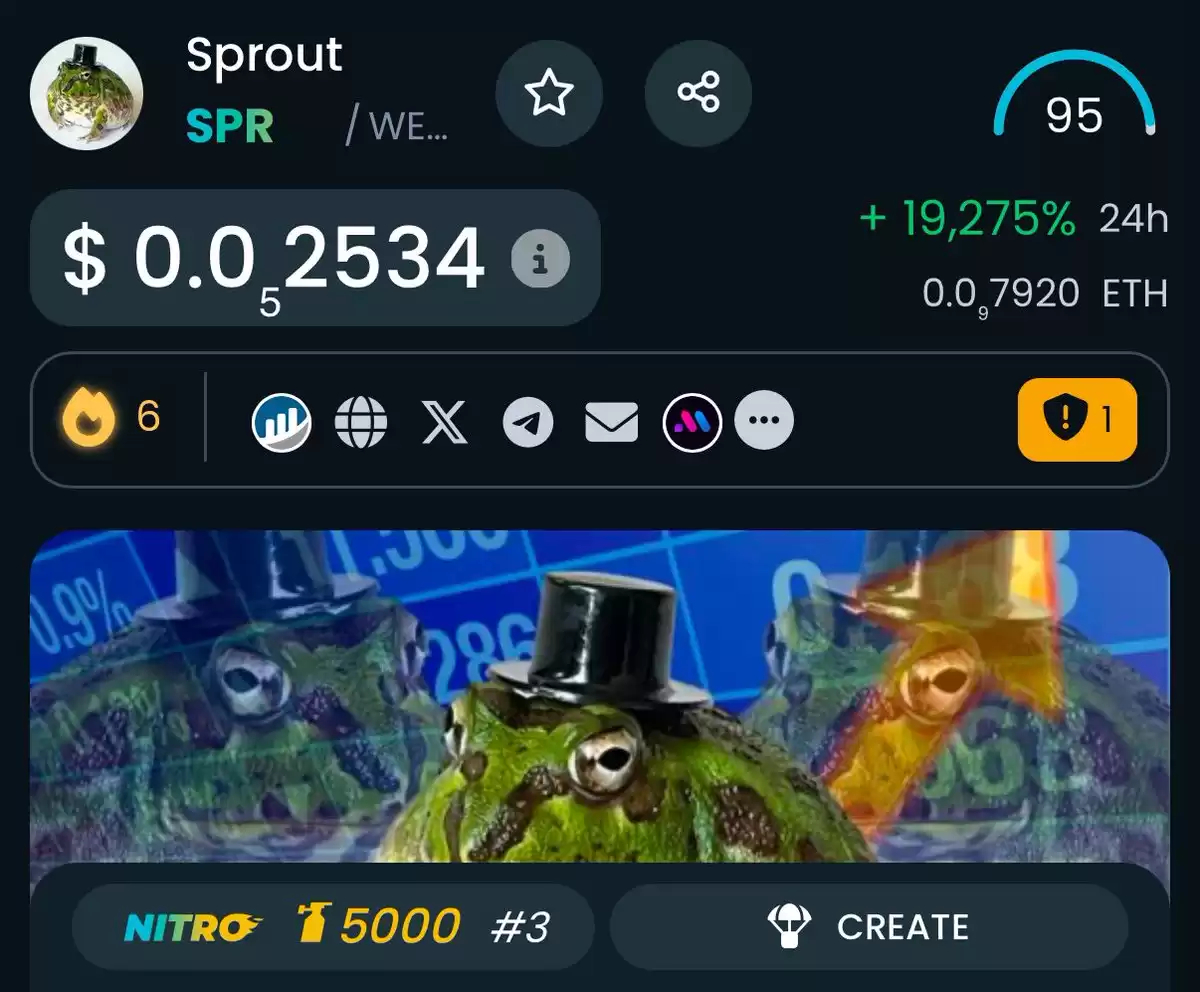Open the Nitro 5000 boost button
Viewport: 1200px width, 992px height.
click(332, 927)
